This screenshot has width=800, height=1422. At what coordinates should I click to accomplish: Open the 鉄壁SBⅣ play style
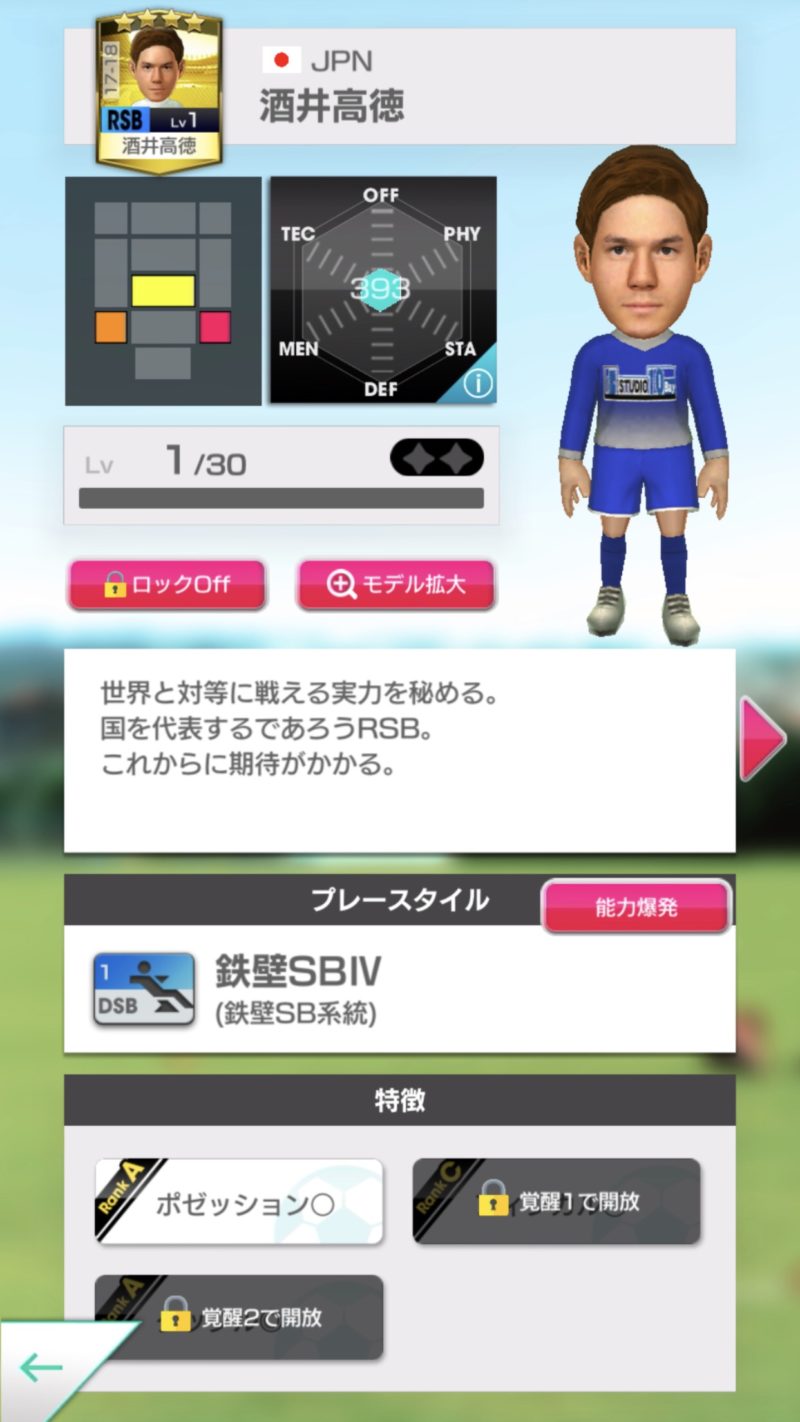pos(299,988)
